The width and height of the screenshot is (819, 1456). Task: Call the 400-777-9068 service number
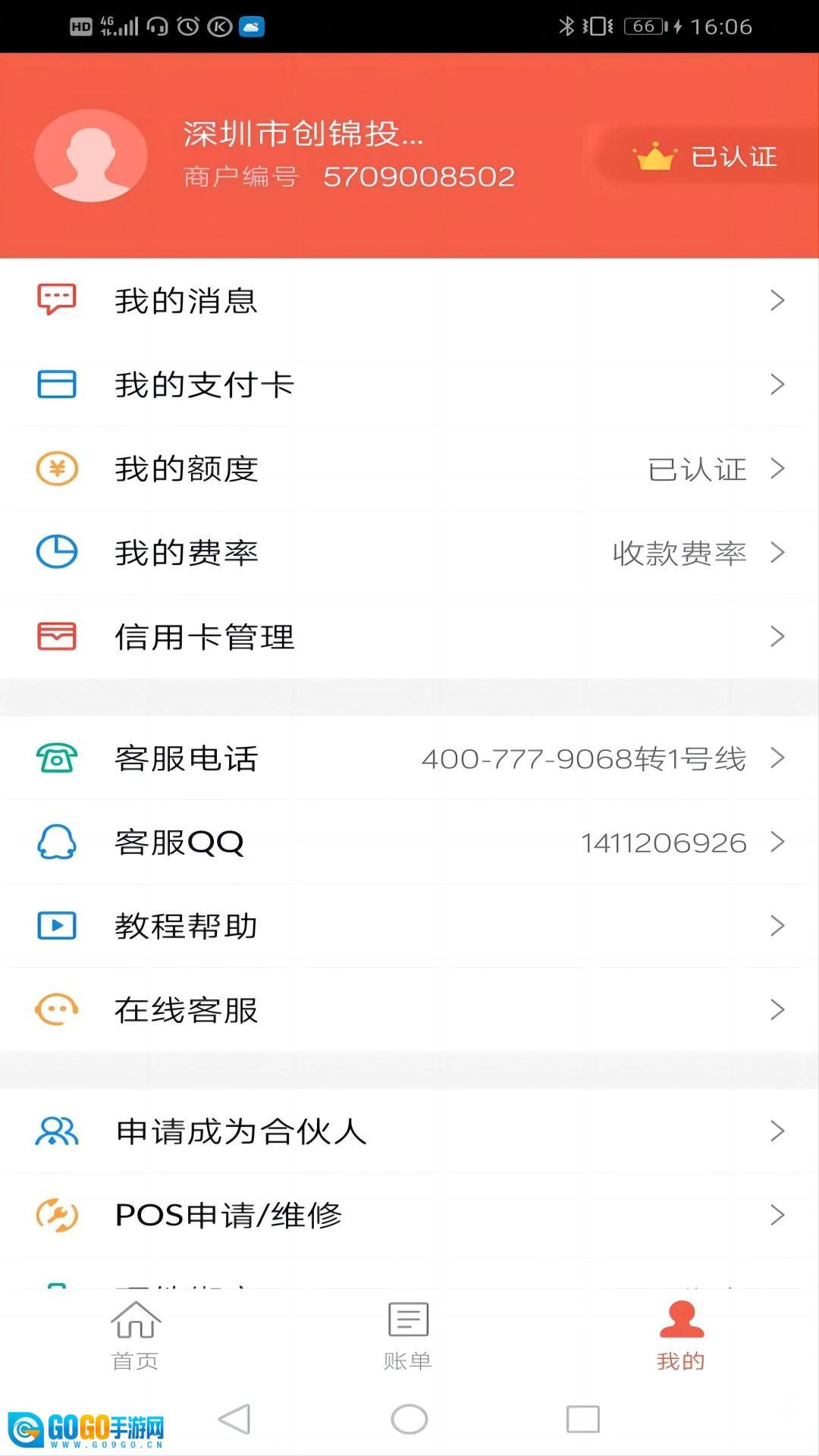tap(584, 758)
